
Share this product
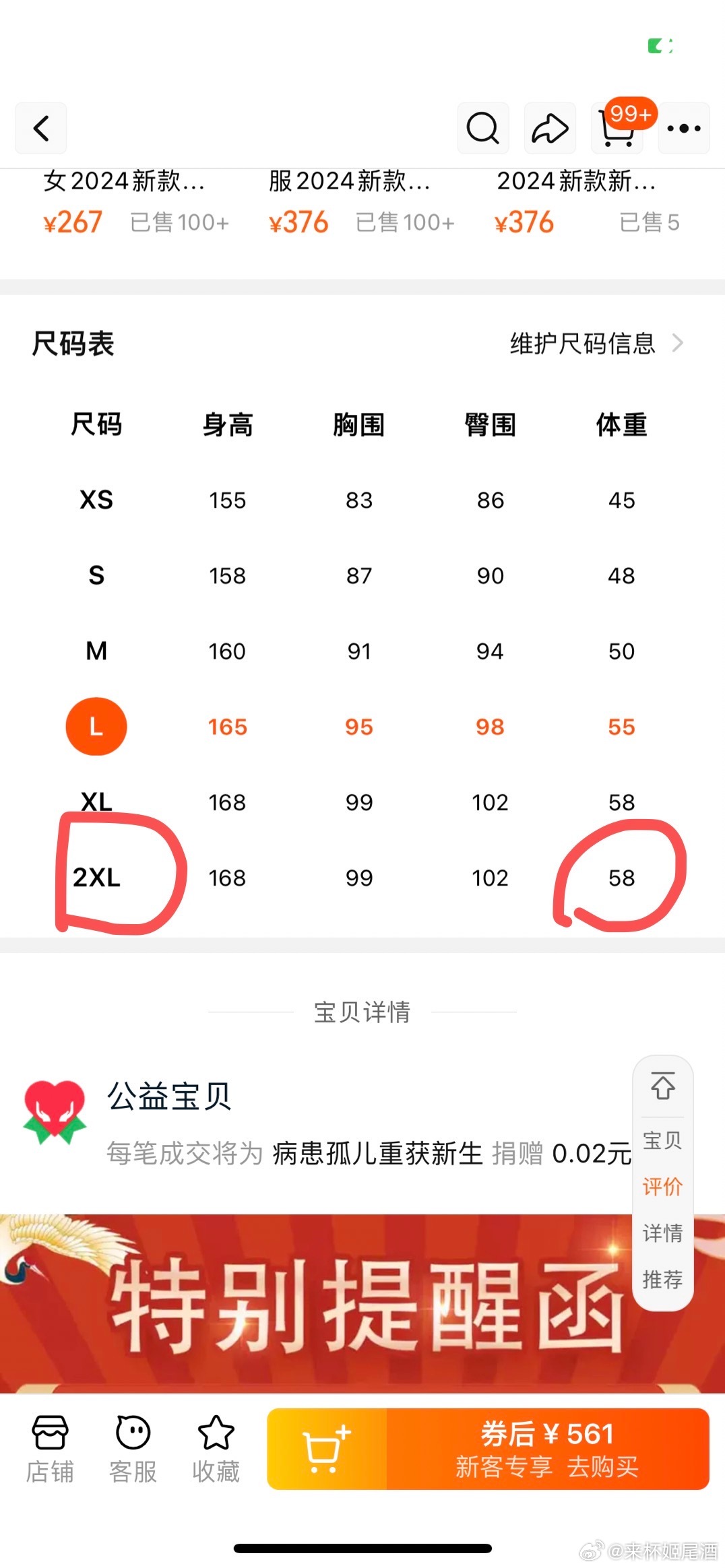coord(550,128)
